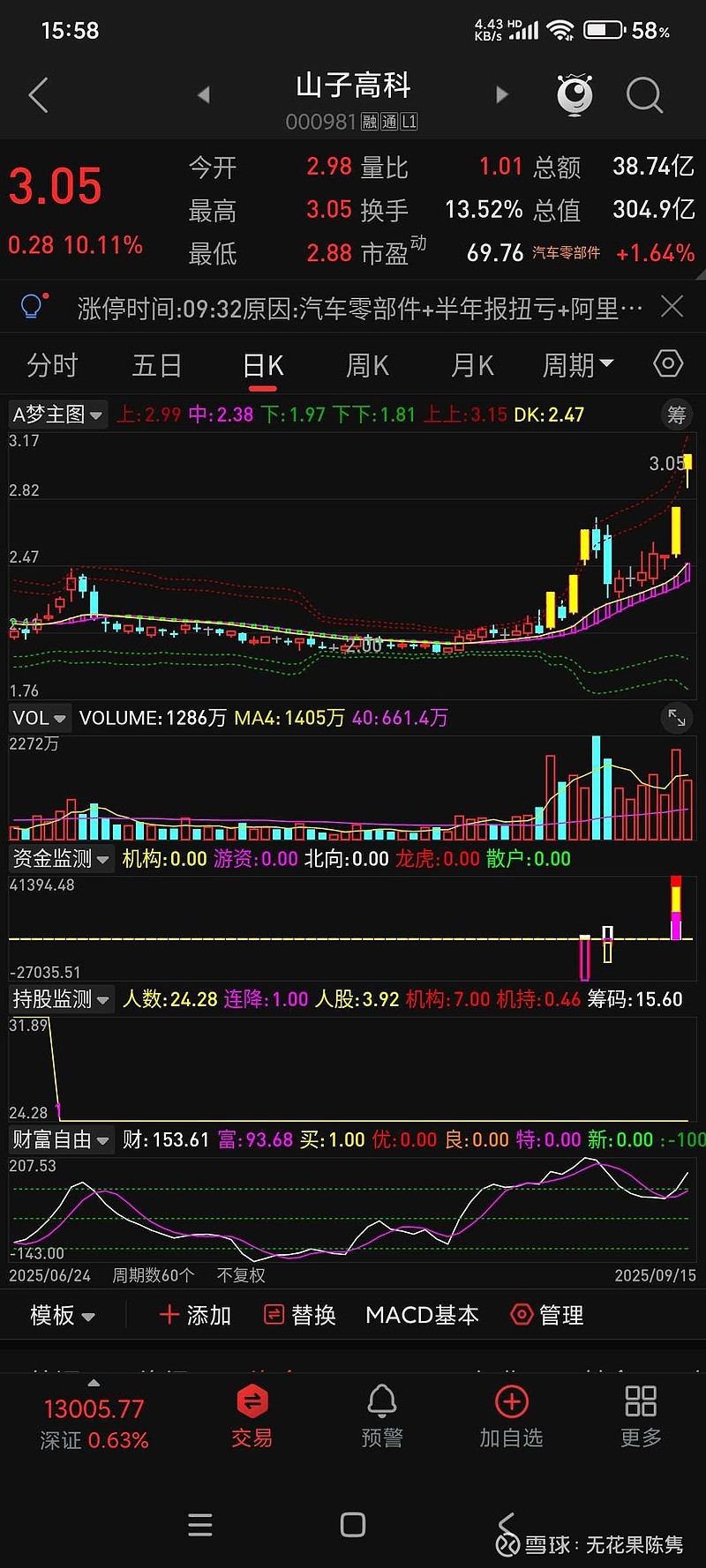Add this stock via 加自选
The image size is (706, 1568).
coord(511,1416)
